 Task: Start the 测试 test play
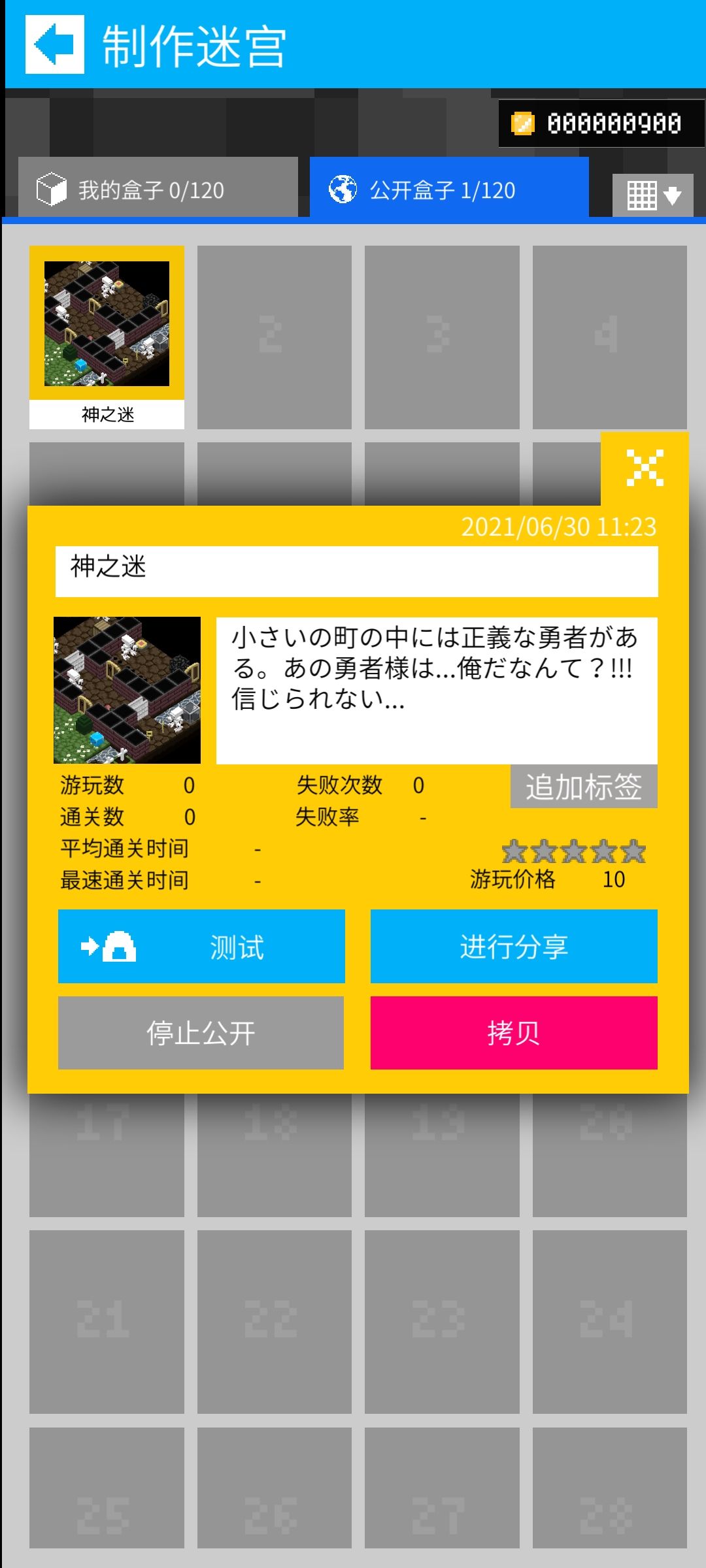[x=201, y=946]
